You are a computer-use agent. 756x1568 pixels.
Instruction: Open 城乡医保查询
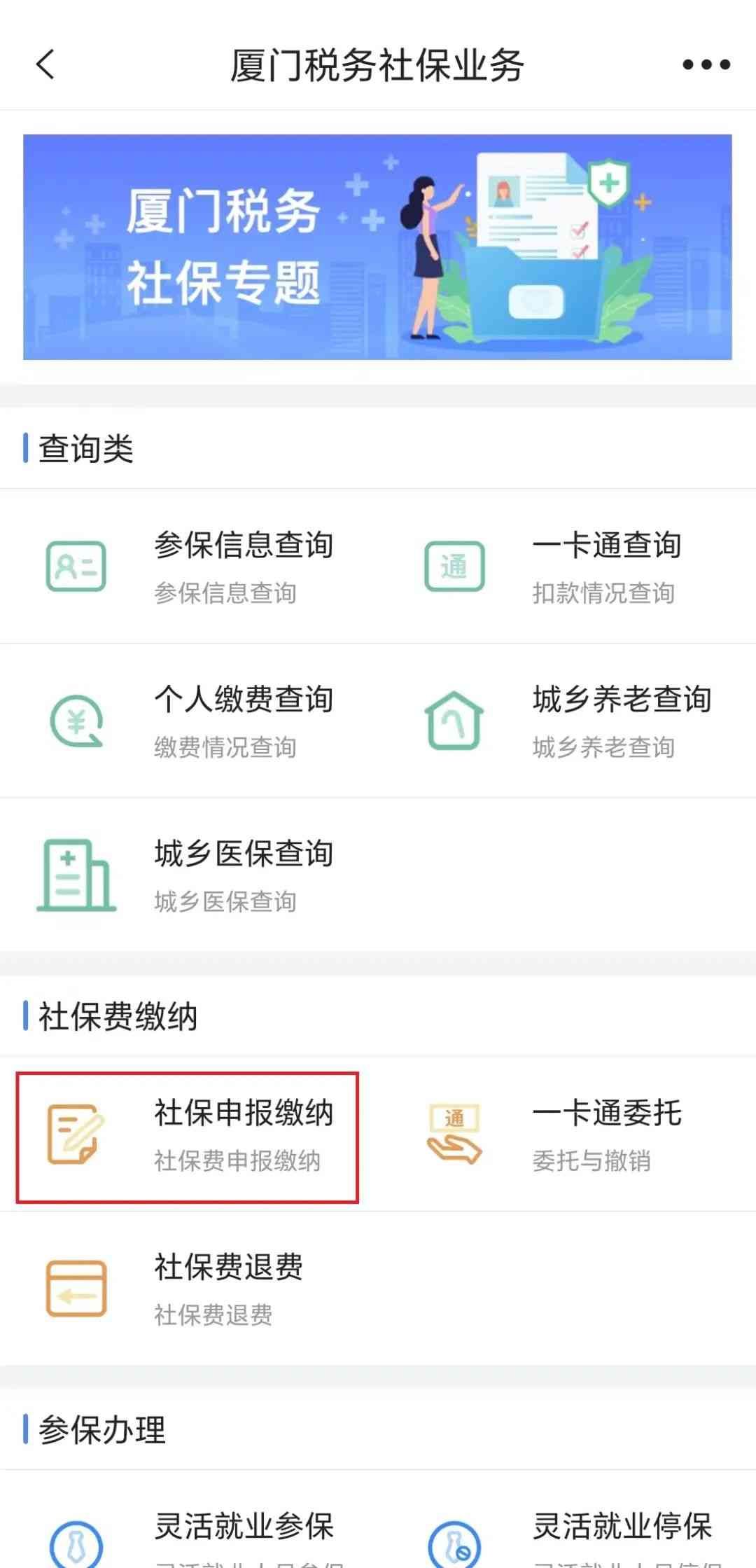(x=189, y=874)
